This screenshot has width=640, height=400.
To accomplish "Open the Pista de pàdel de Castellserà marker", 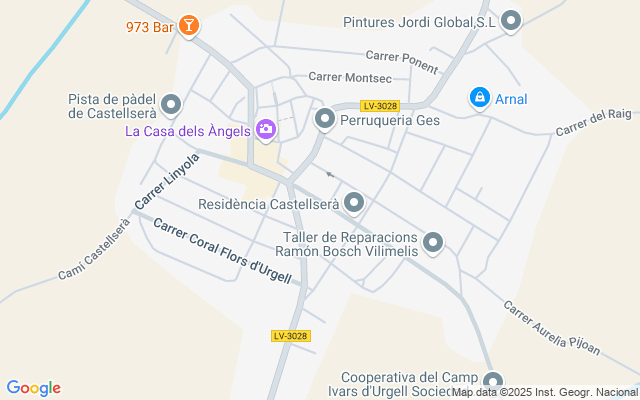I will pos(171,105).
